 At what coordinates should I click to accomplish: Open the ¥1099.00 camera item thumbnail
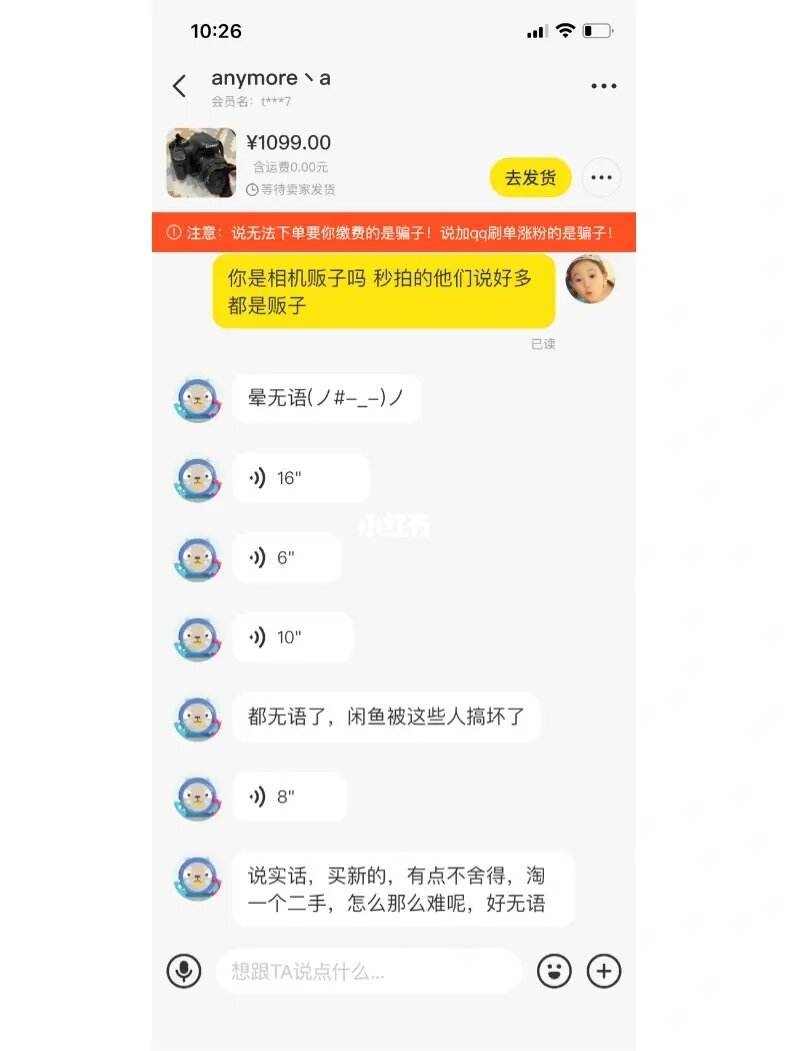click(x=201, y=162)
